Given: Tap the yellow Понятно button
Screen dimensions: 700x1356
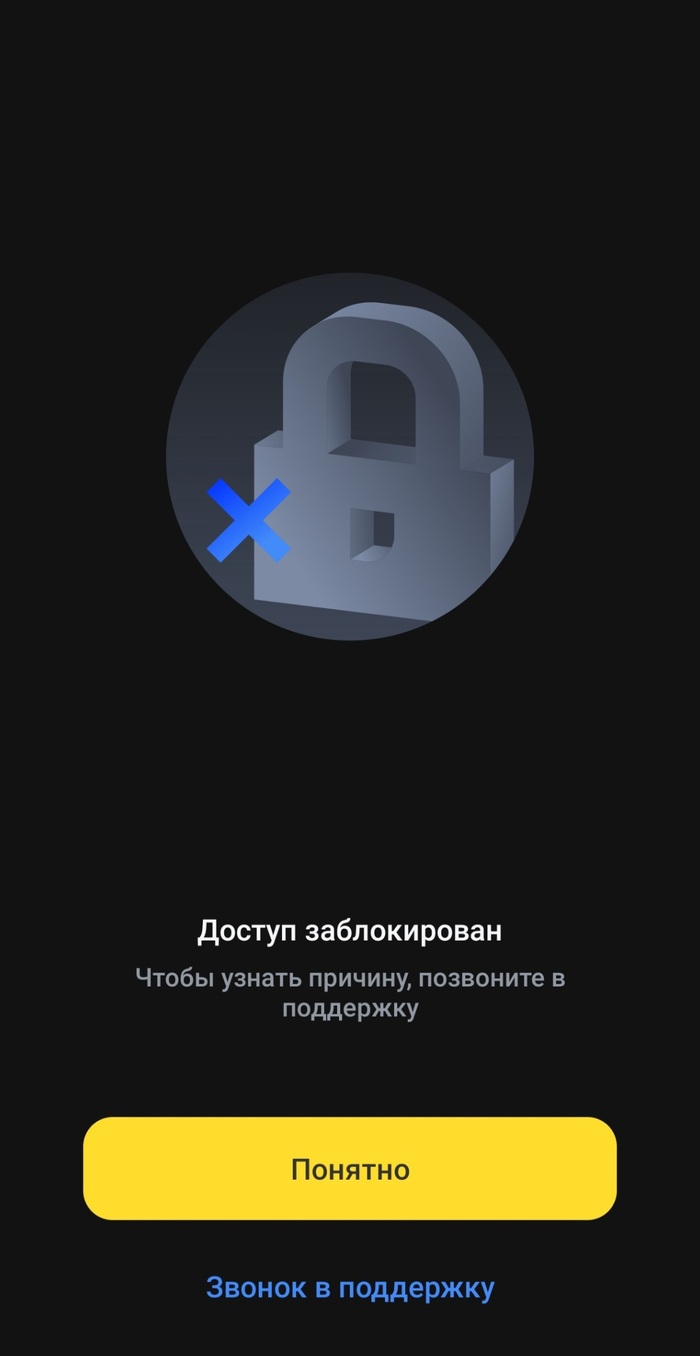Looking at the screenshot, I should (x=349, y=1169).
